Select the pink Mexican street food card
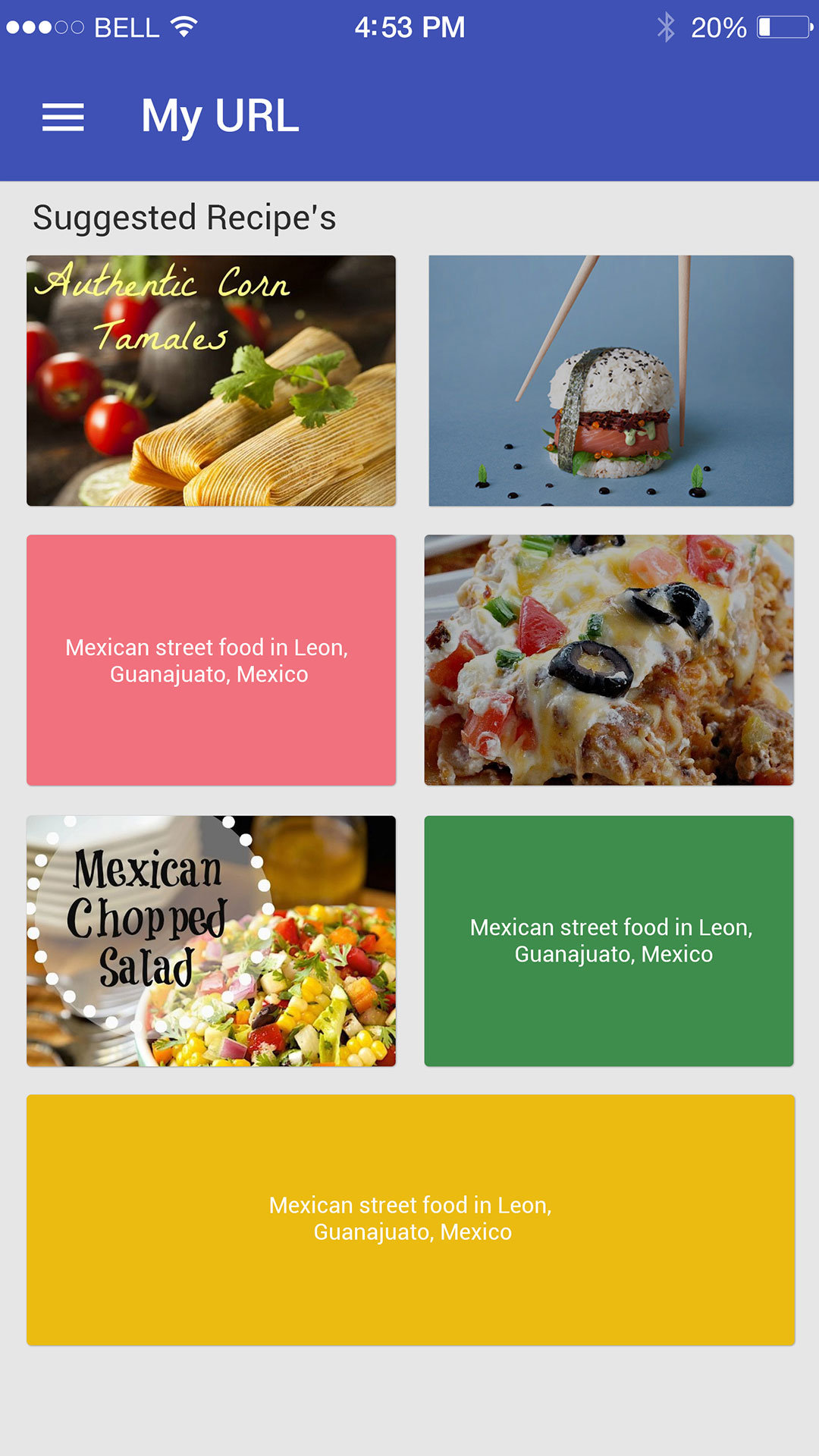This screenshot has height=1456, width=819. click(211, 661)
